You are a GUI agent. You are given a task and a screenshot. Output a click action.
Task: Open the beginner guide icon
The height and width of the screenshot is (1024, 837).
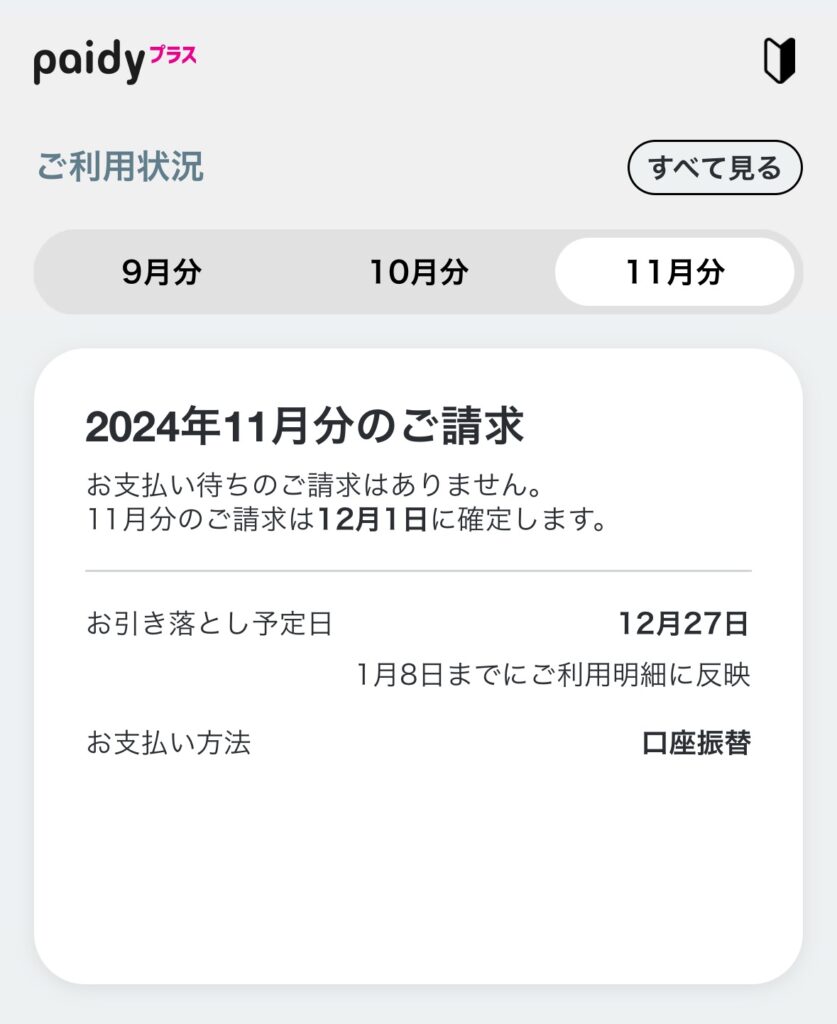(779, 62)
